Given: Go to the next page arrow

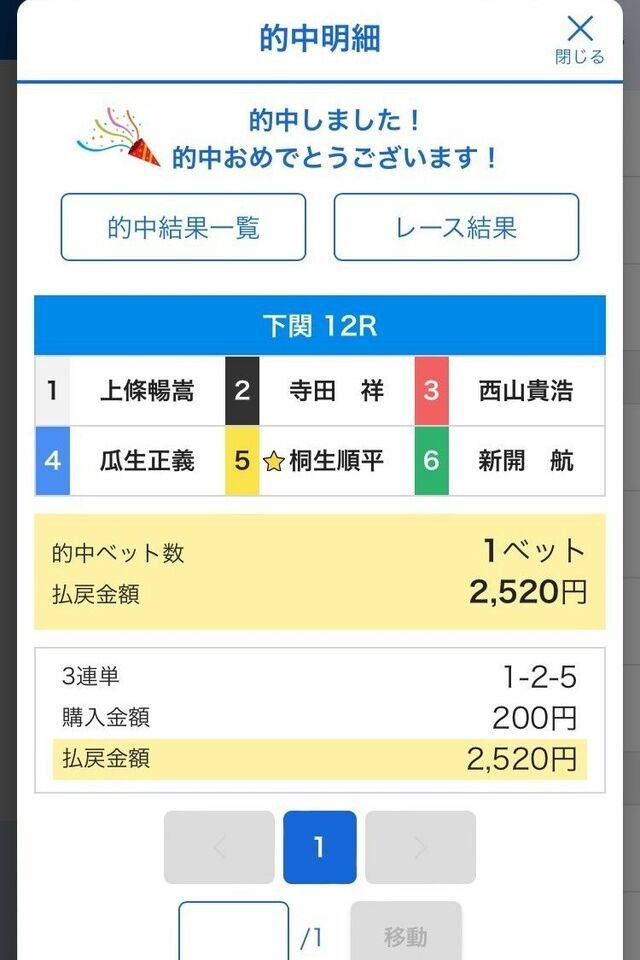Looking at the screenshot, I should 420,847.
